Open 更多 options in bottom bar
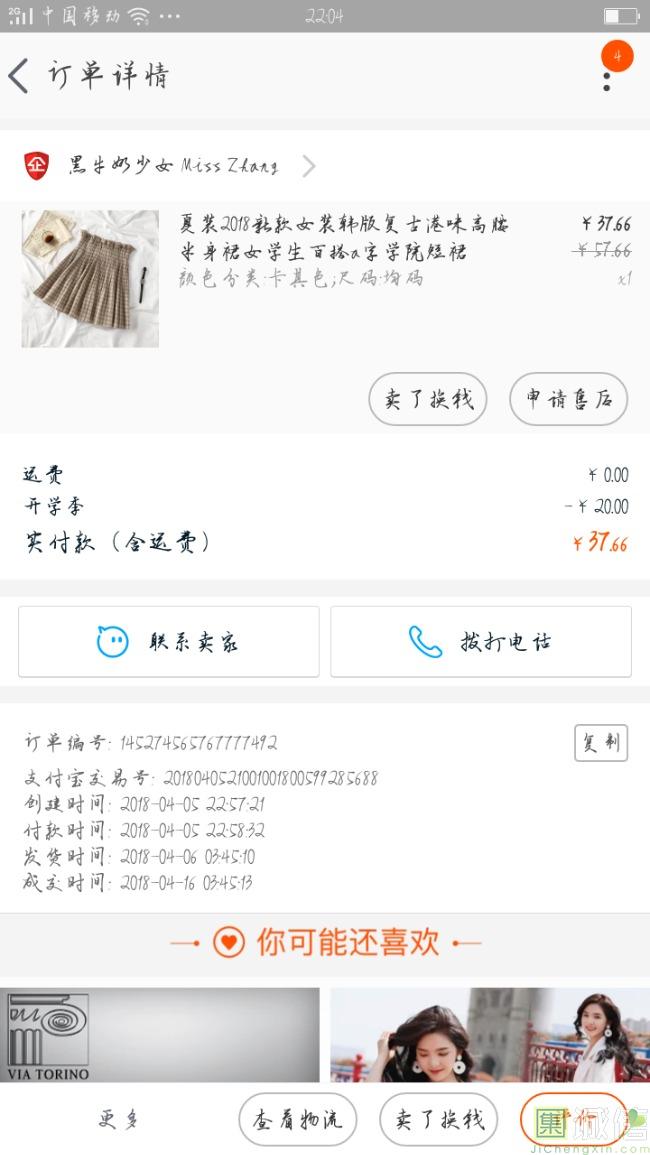This screenshot has width=650, height=1155. tap(119, 1119)
